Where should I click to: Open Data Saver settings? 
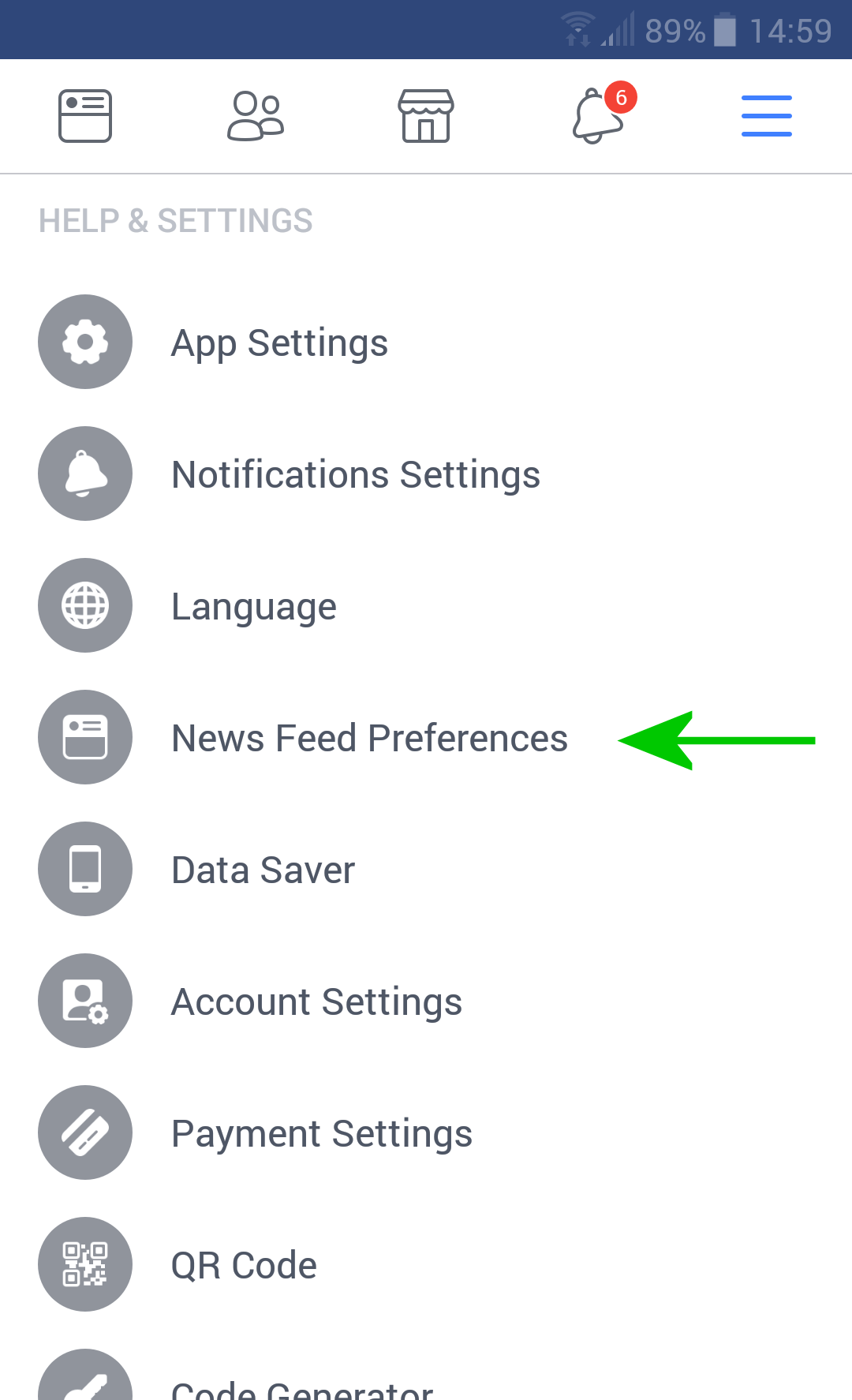pyautogui.click(x=426, y=869)
